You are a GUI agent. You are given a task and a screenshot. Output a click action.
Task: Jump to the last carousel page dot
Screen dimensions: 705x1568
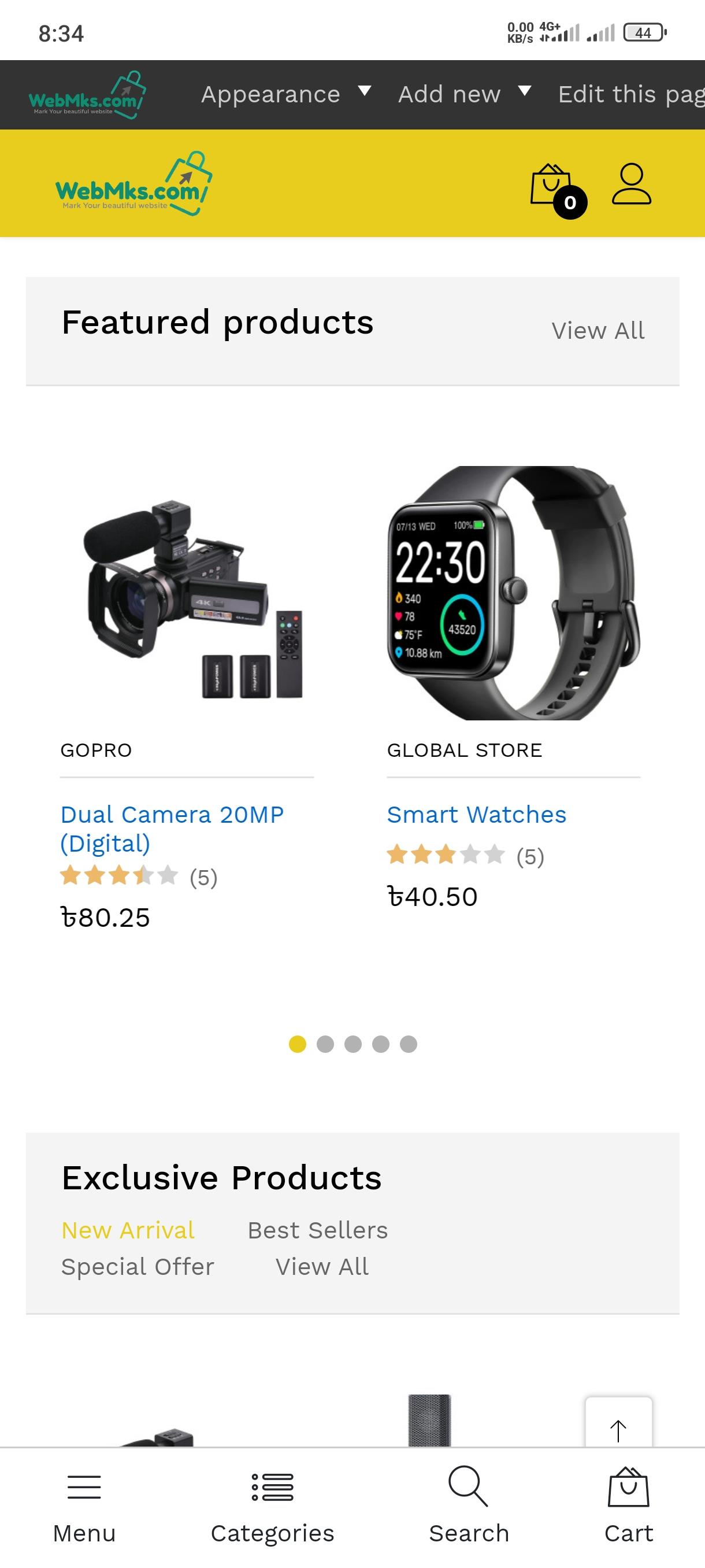[408, 1044]
